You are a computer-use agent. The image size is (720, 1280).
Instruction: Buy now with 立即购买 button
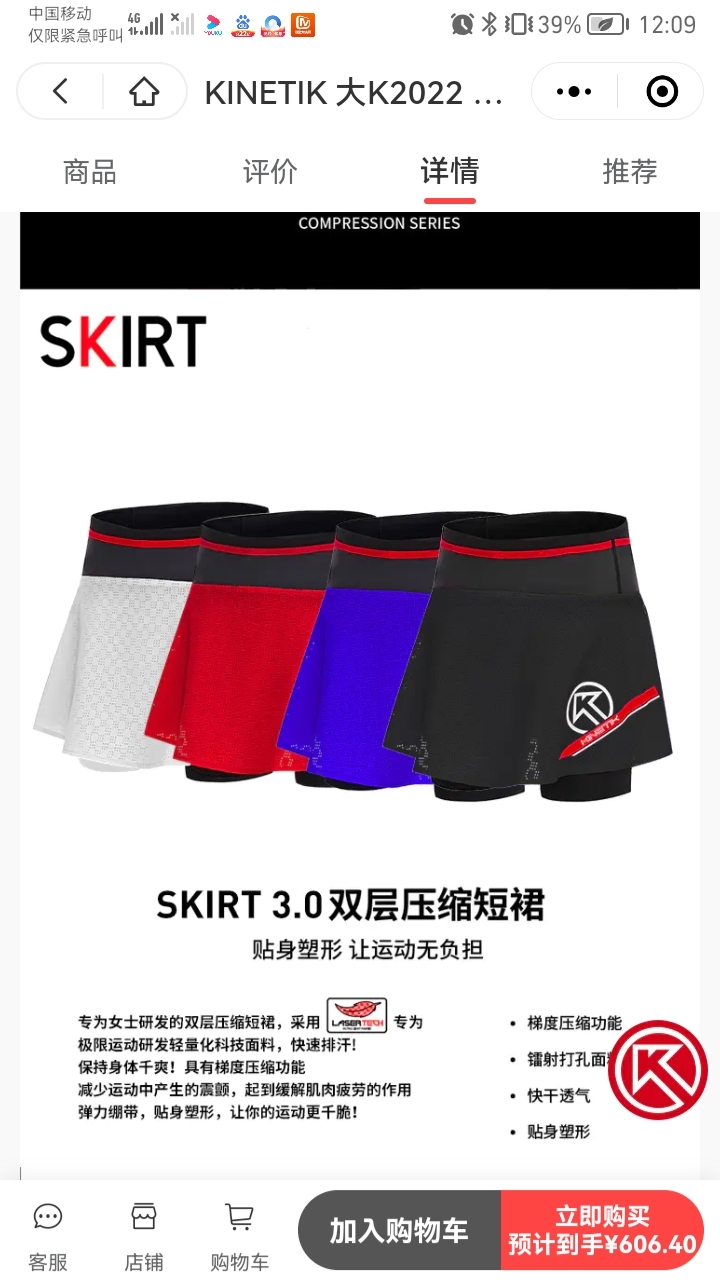(x=603, y=1231)
